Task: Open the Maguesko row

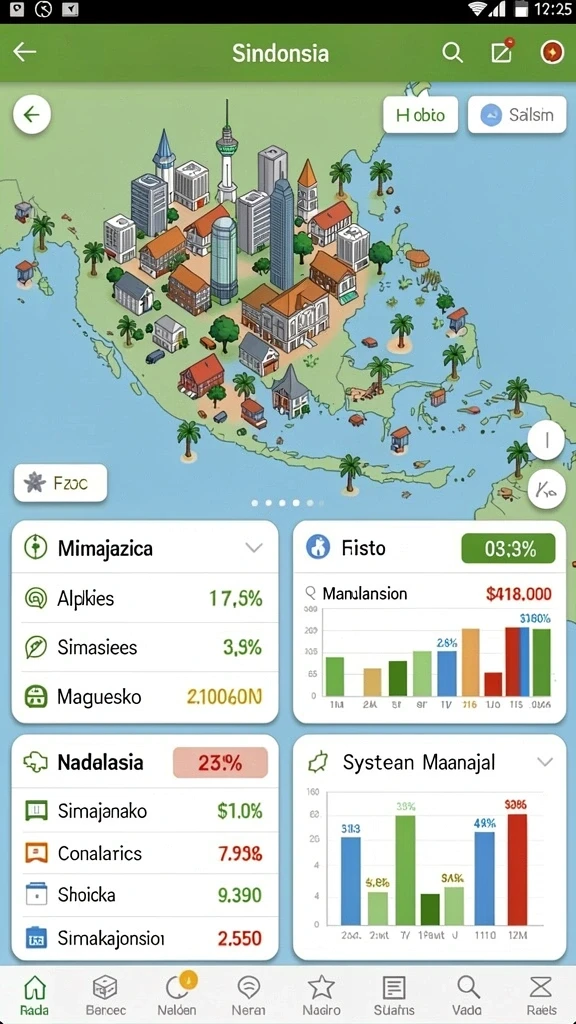Action: (x=144, y=696)
